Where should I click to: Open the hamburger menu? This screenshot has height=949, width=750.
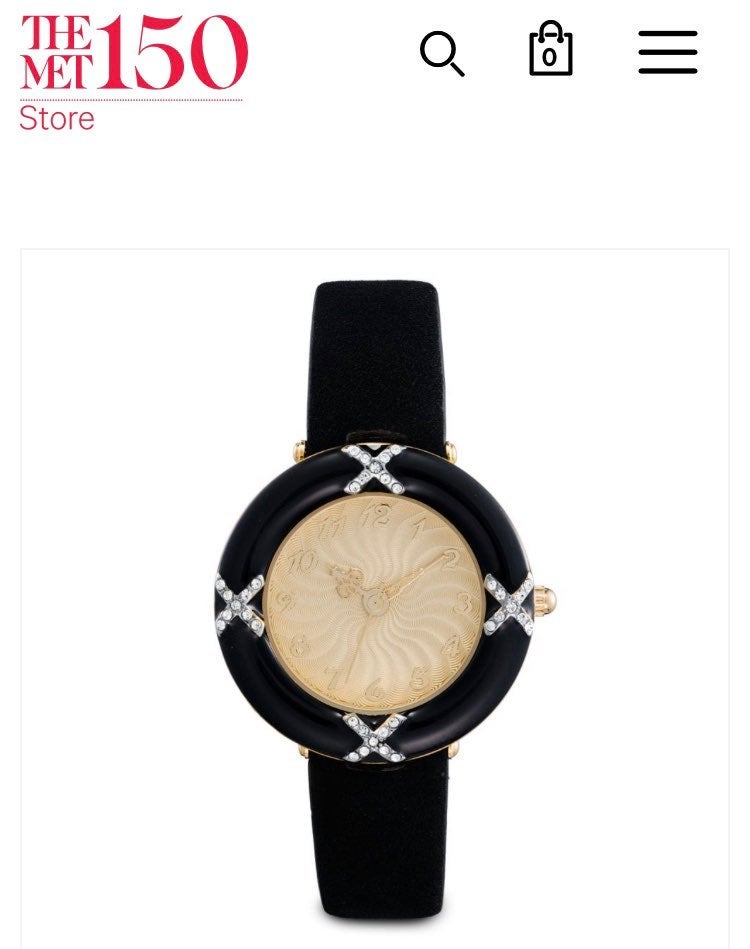pyautogui.click(x=668, y=52)
